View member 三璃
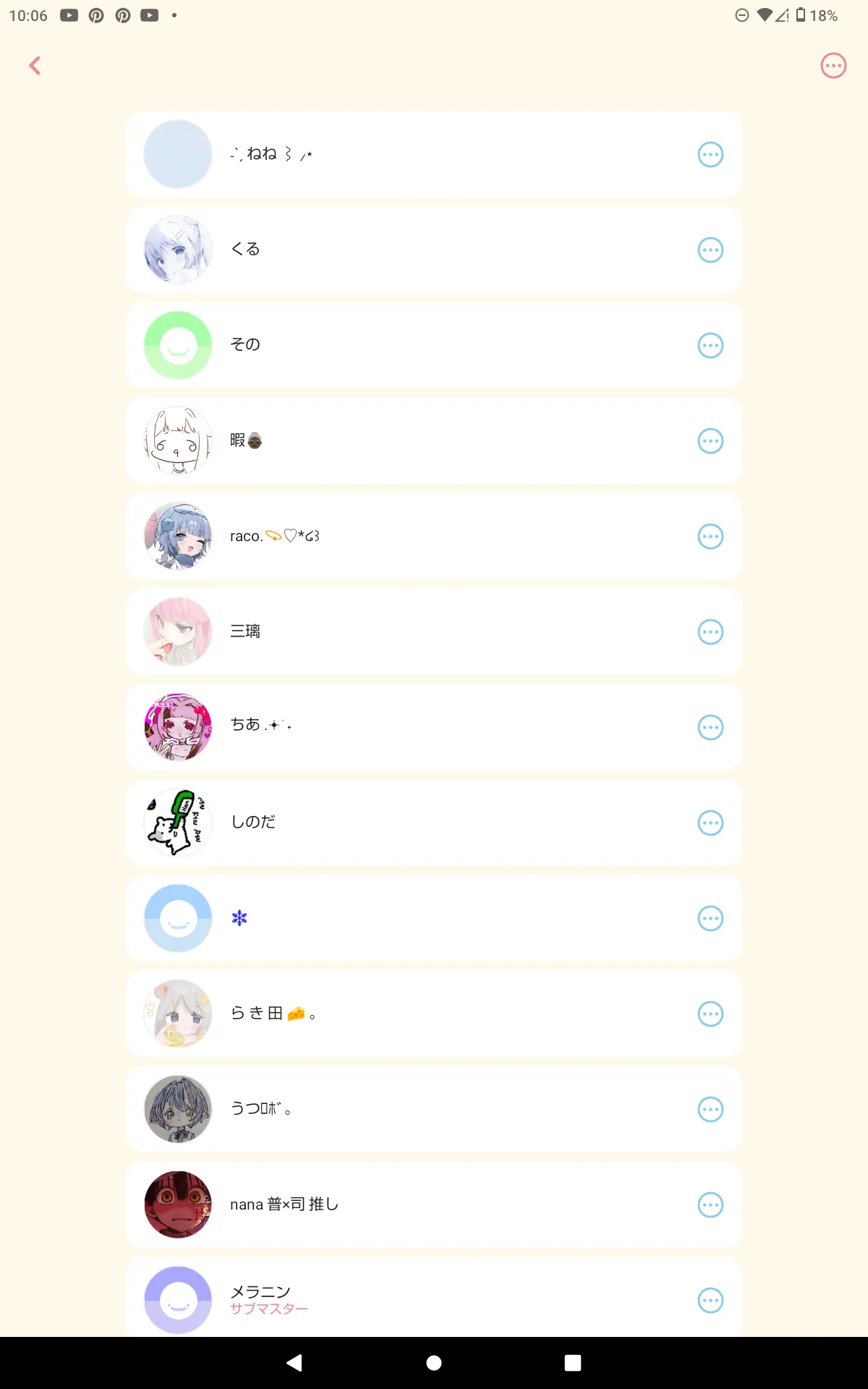The image size is (868, 1389). point(434,632)
